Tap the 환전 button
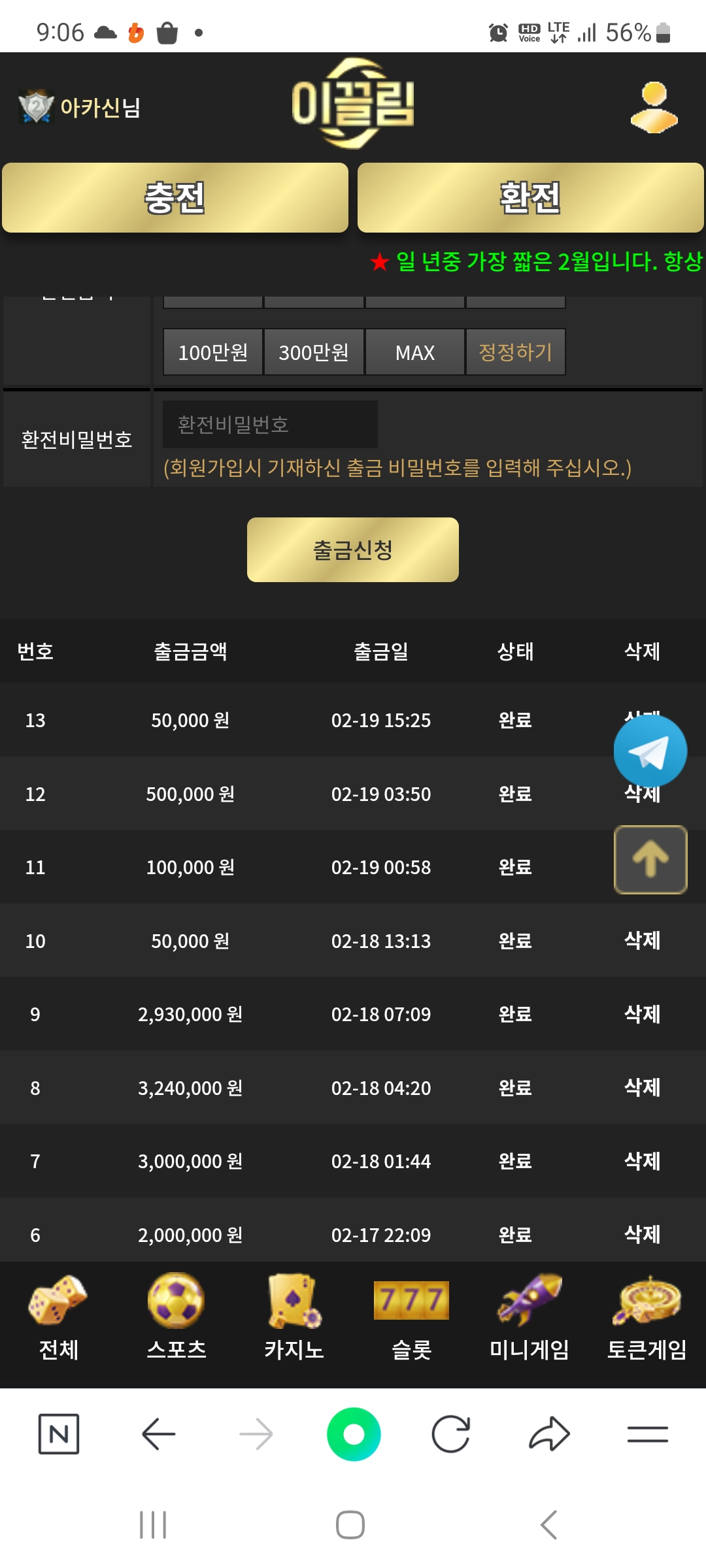The height and width of the screenshot is (1568, 706). [x=530, y=198]
